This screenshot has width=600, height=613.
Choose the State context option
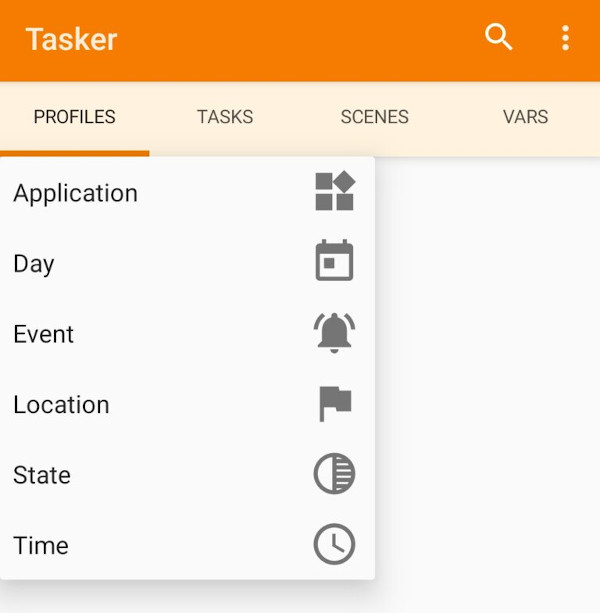[x=187, y=475]
